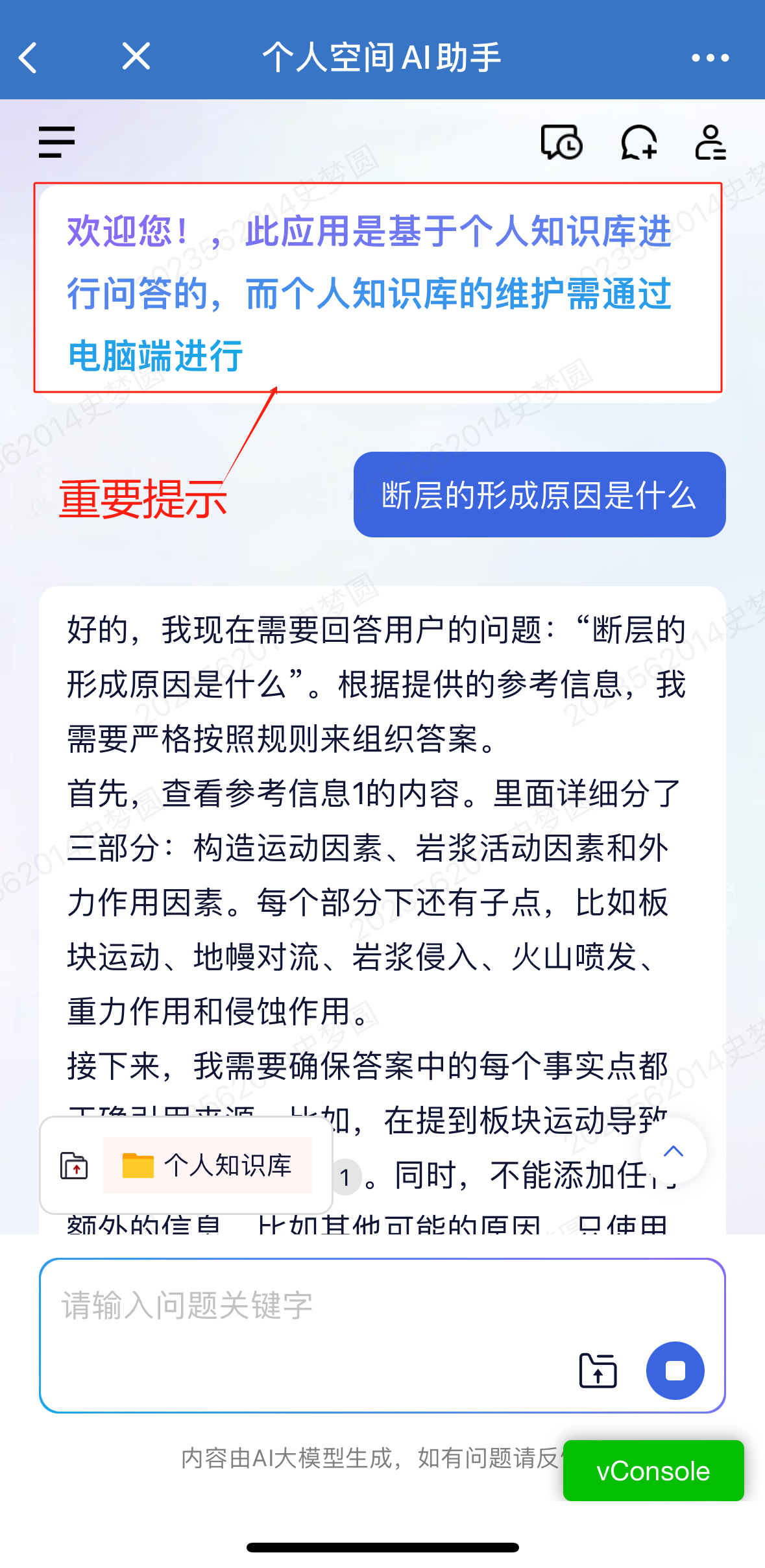Open the hamburger sidebar menu
The width and height of the screenshot is (765, 1568).
[56, 142]
